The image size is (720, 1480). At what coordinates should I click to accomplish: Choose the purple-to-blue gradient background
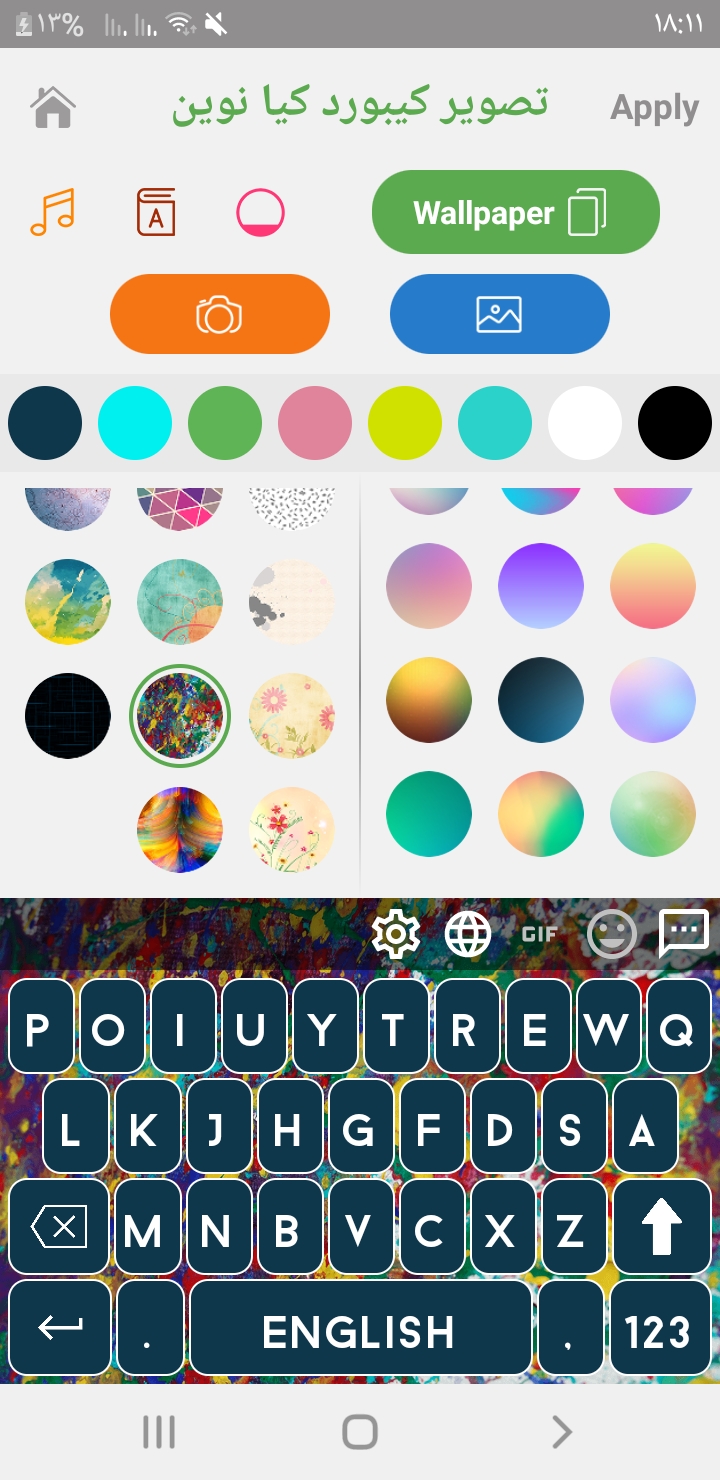541,586
